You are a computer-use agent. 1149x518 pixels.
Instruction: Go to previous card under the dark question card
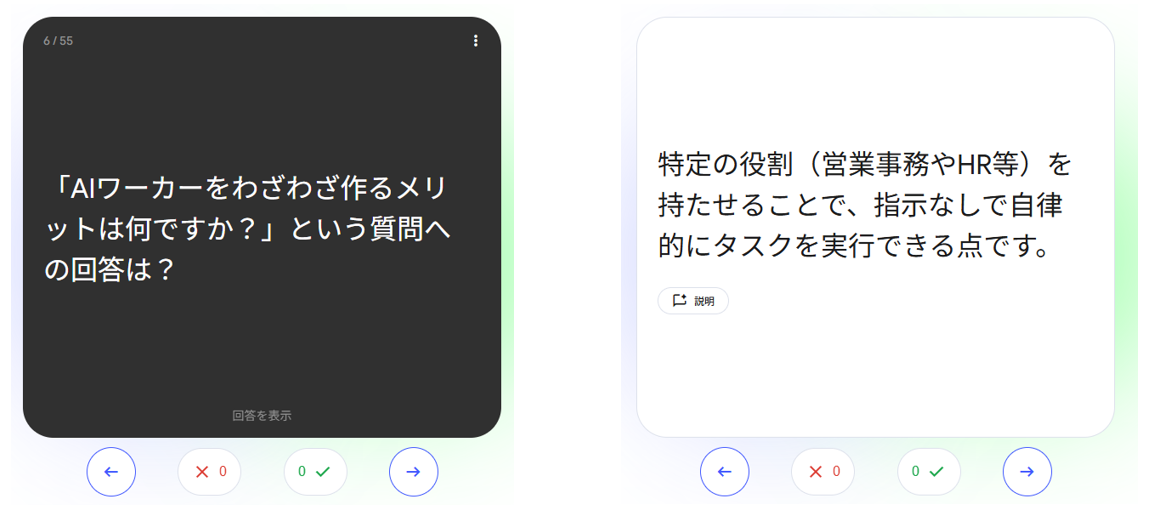click(x=111, y=472)
